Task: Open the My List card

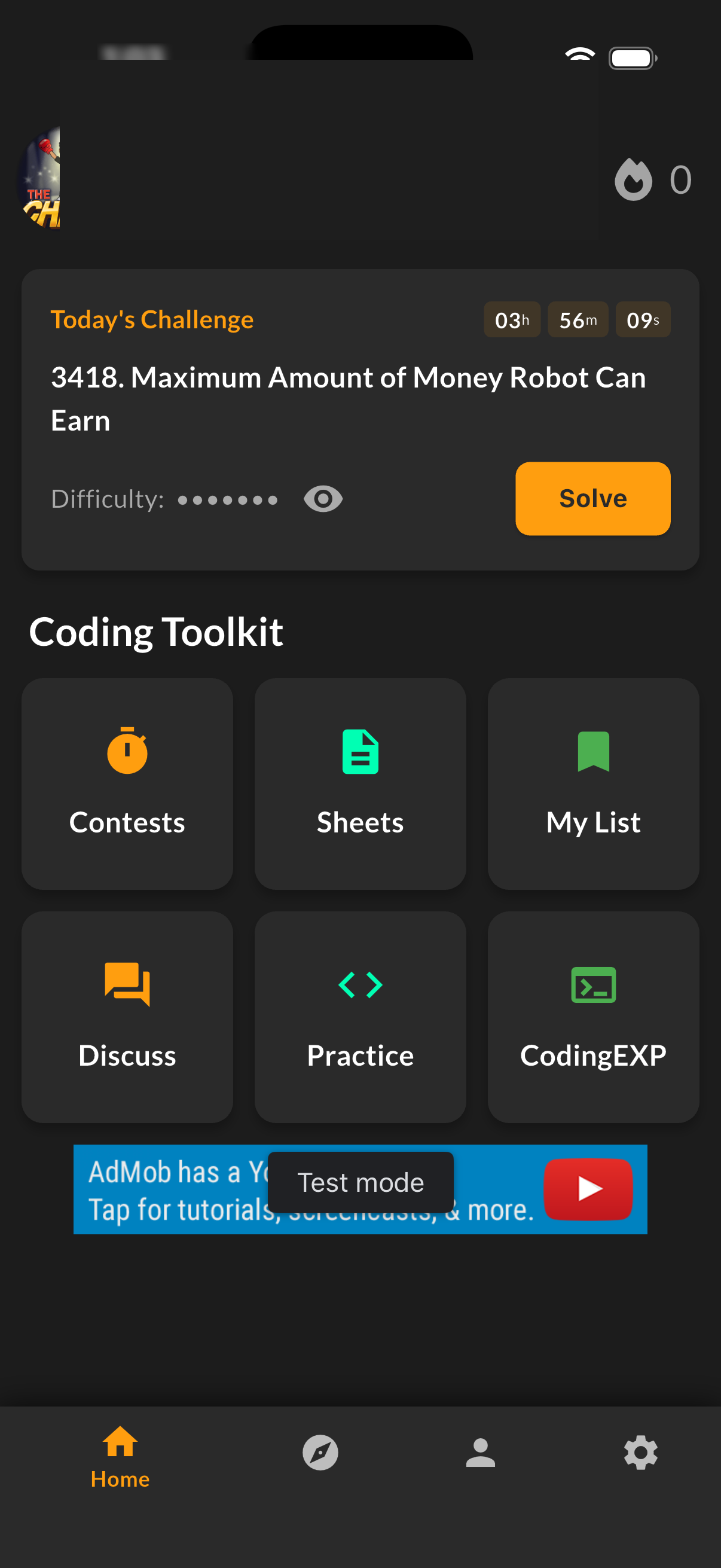Action: click(x=593, y=783)
